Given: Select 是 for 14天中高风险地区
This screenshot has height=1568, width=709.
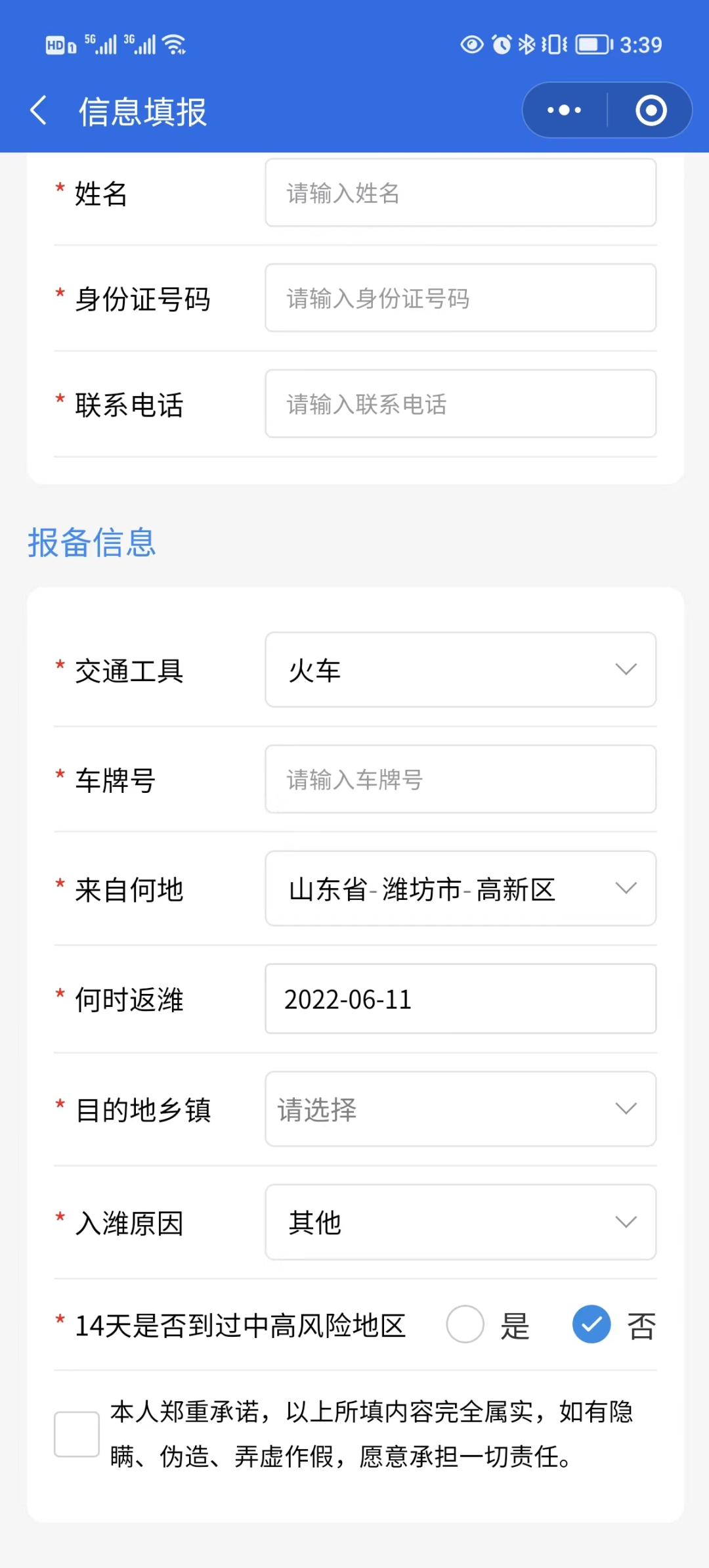Looking at the screenshot, I should pyautogui.click(x=465, y=1324).
